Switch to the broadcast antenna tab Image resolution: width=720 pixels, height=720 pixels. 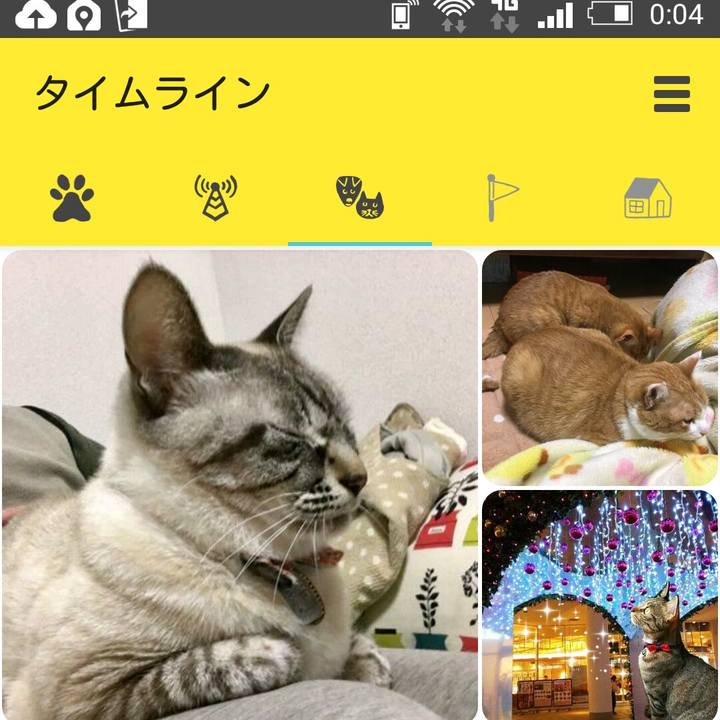coord(215,197)
